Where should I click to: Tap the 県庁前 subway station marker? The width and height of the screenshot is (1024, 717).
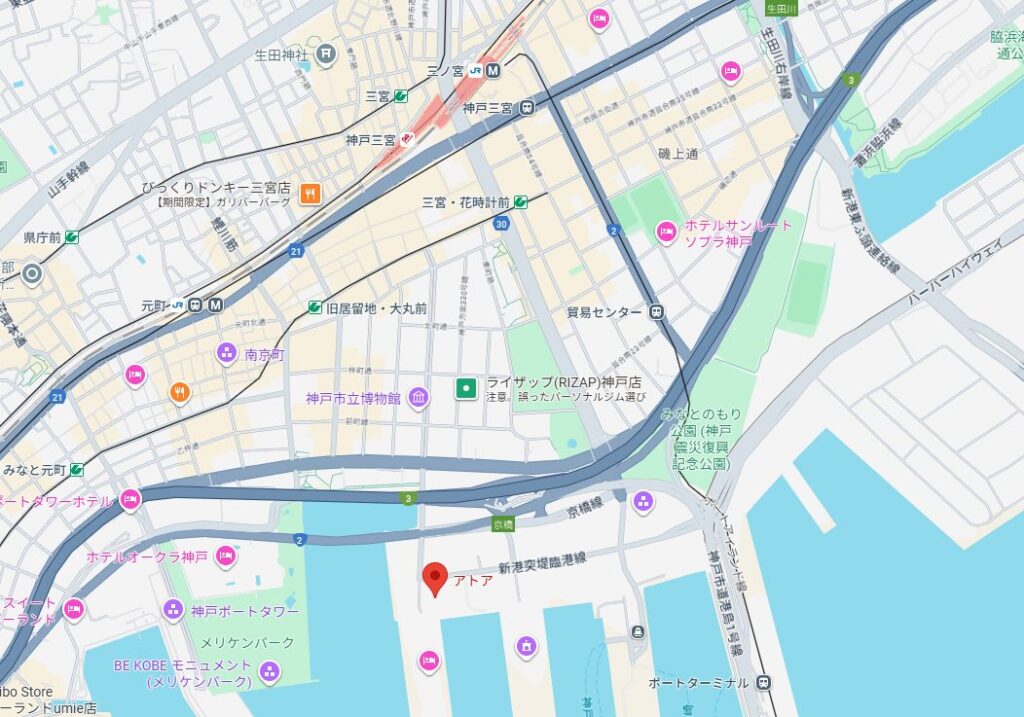tap(72, 238)
